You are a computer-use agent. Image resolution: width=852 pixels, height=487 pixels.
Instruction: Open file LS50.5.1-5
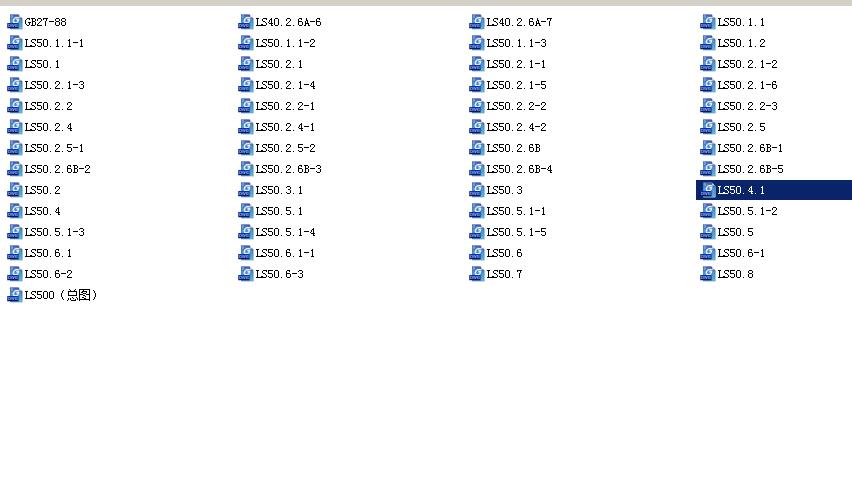pyautogui.click(x=516, y=232)
